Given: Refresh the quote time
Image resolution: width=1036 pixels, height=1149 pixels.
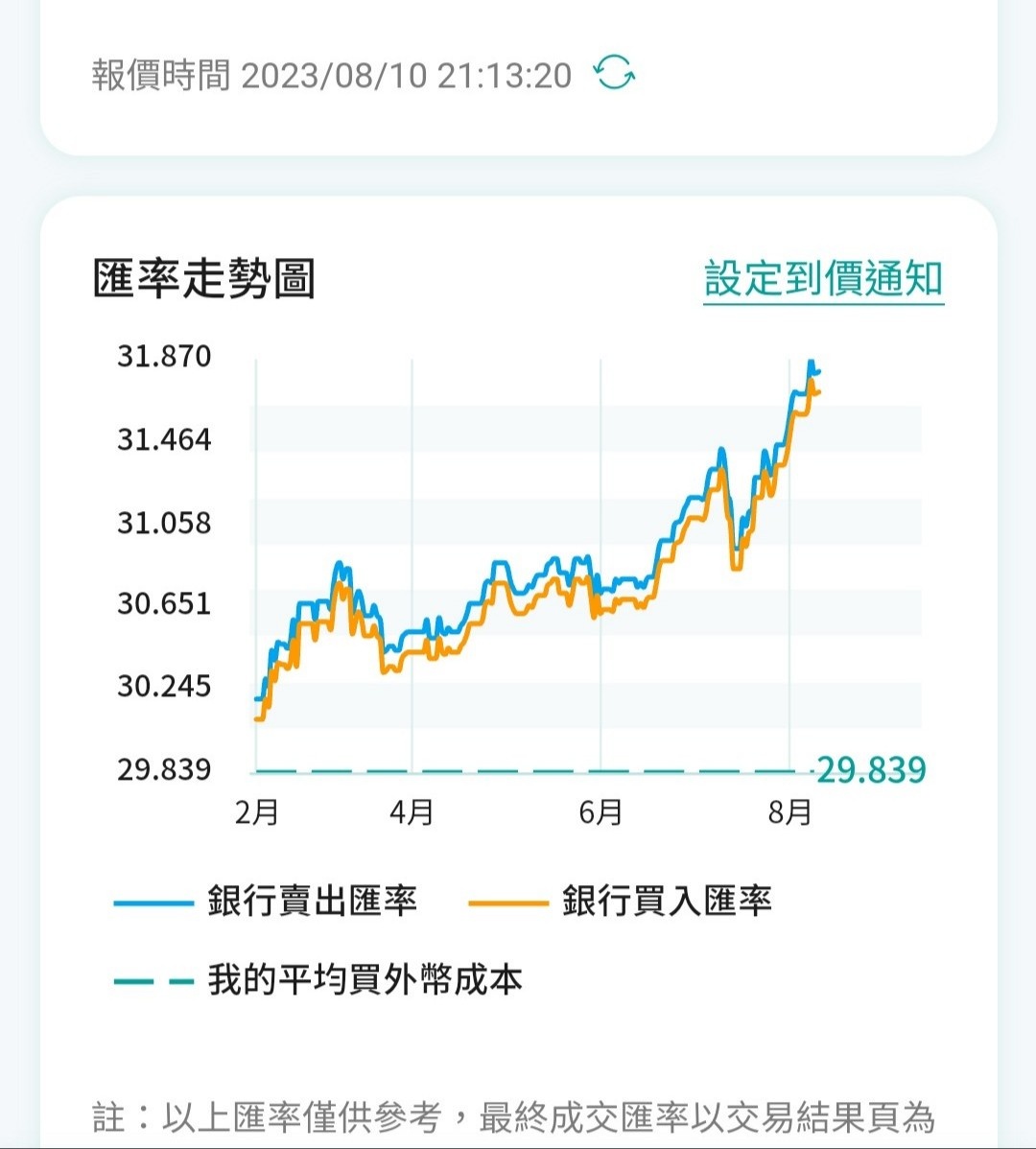Looking at the screenshot, I should click(x=614, y=73).
